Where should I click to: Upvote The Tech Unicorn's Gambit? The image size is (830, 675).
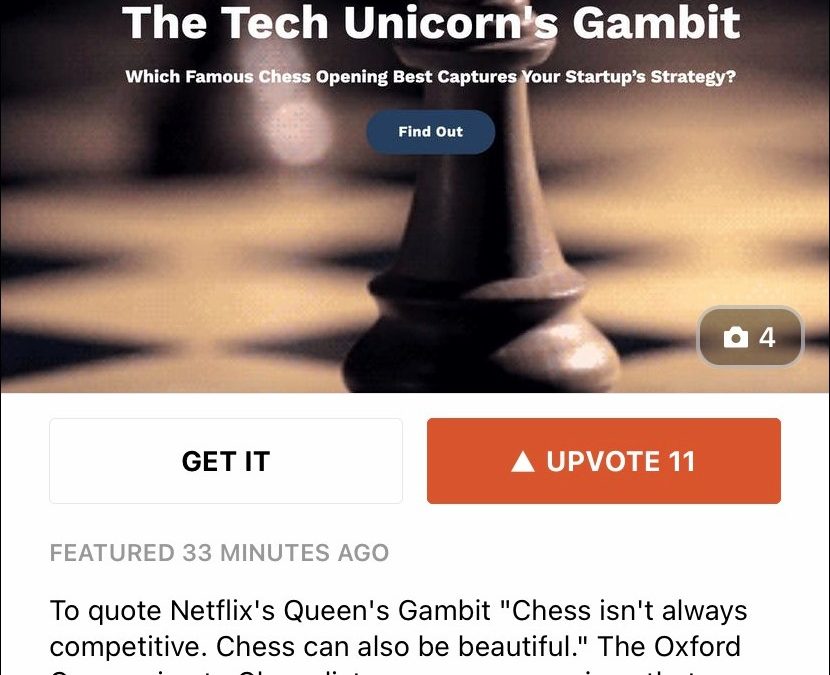point(603,461)
